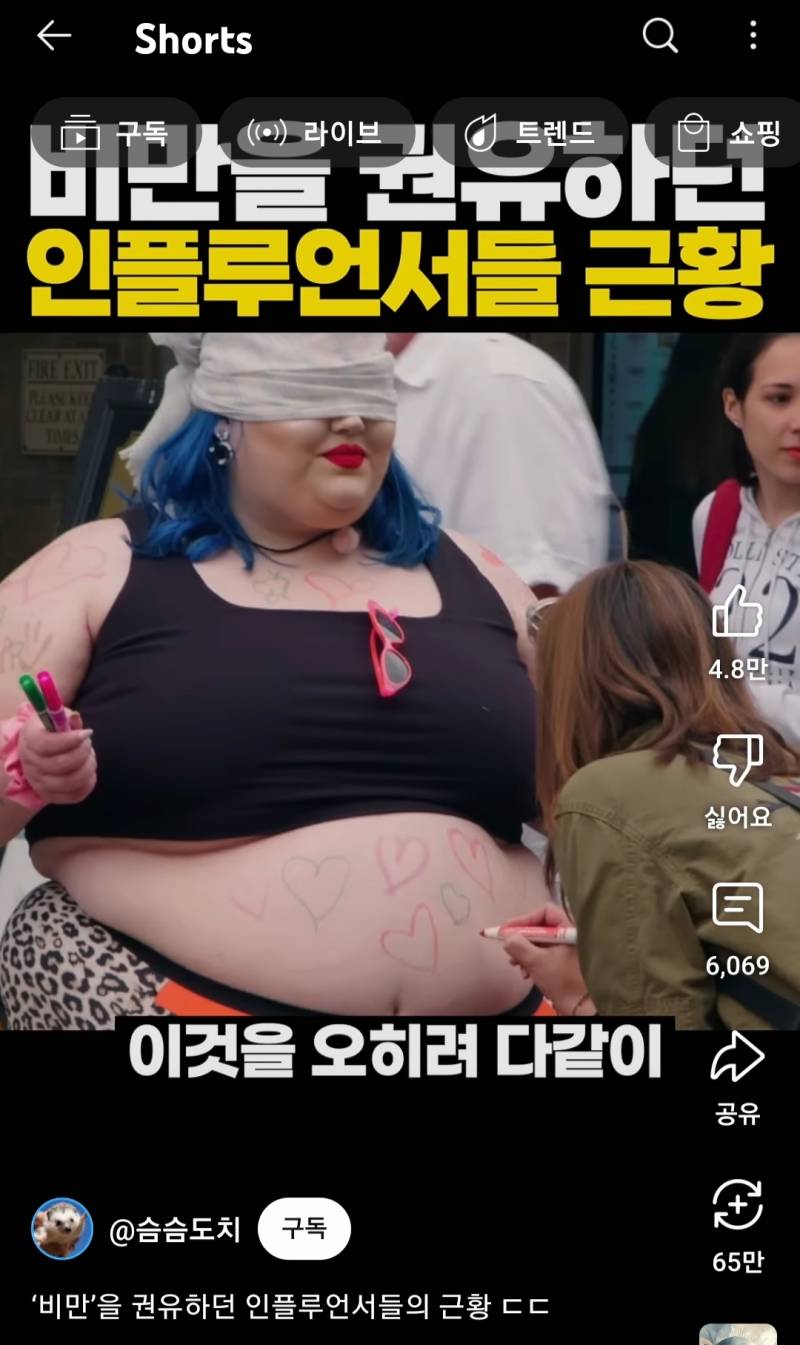Like this Short
This screenshot has height=1345, width=800.
point(737,612)
